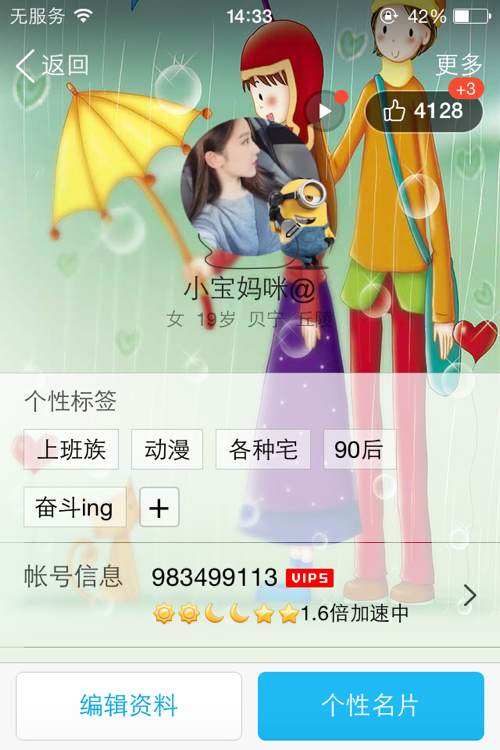Select the 上班族 tag
The image size is (500, 750).
tap(71, 449)
